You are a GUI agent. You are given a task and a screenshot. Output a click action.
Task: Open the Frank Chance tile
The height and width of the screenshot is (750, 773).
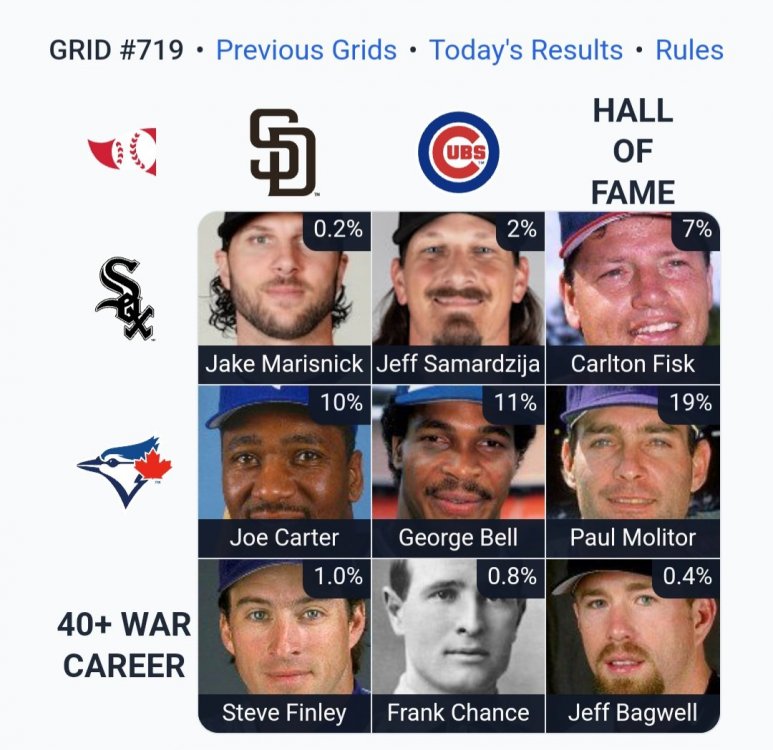point(458,645)
